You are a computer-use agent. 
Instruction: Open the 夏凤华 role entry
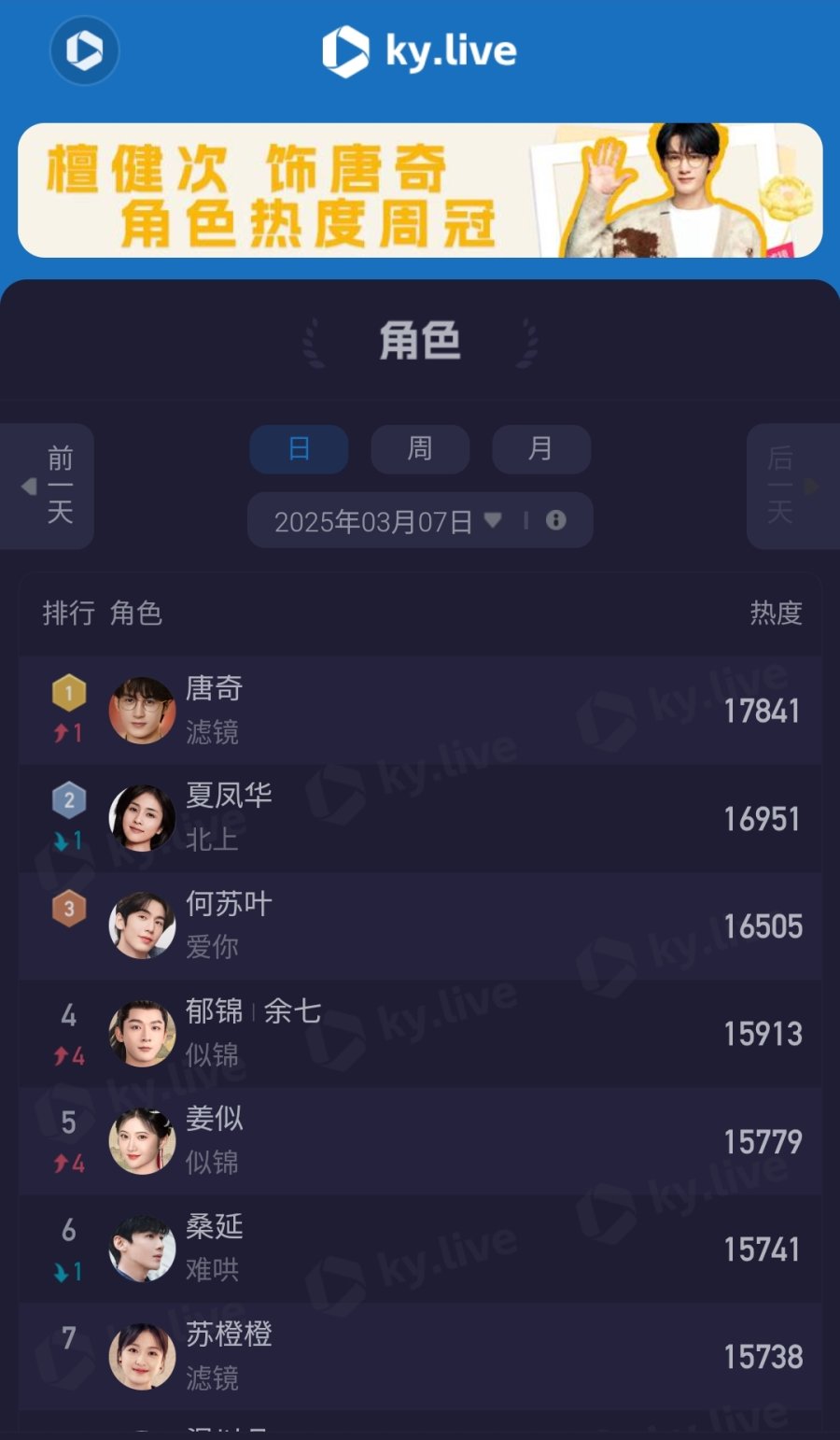point(420,818)
